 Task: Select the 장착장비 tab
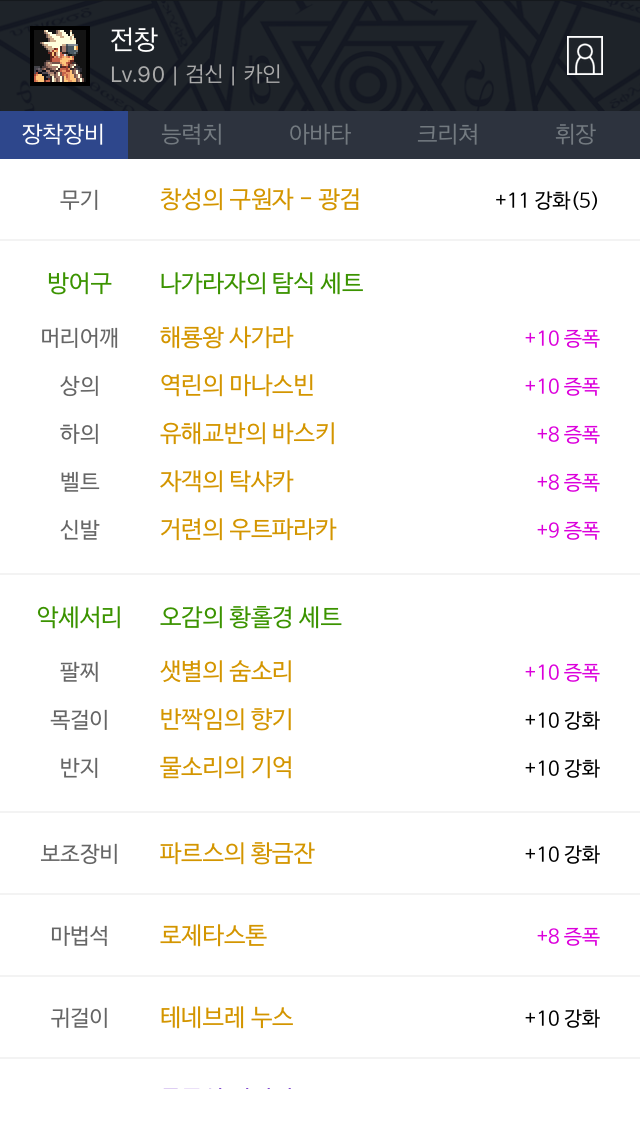point(64,134)
